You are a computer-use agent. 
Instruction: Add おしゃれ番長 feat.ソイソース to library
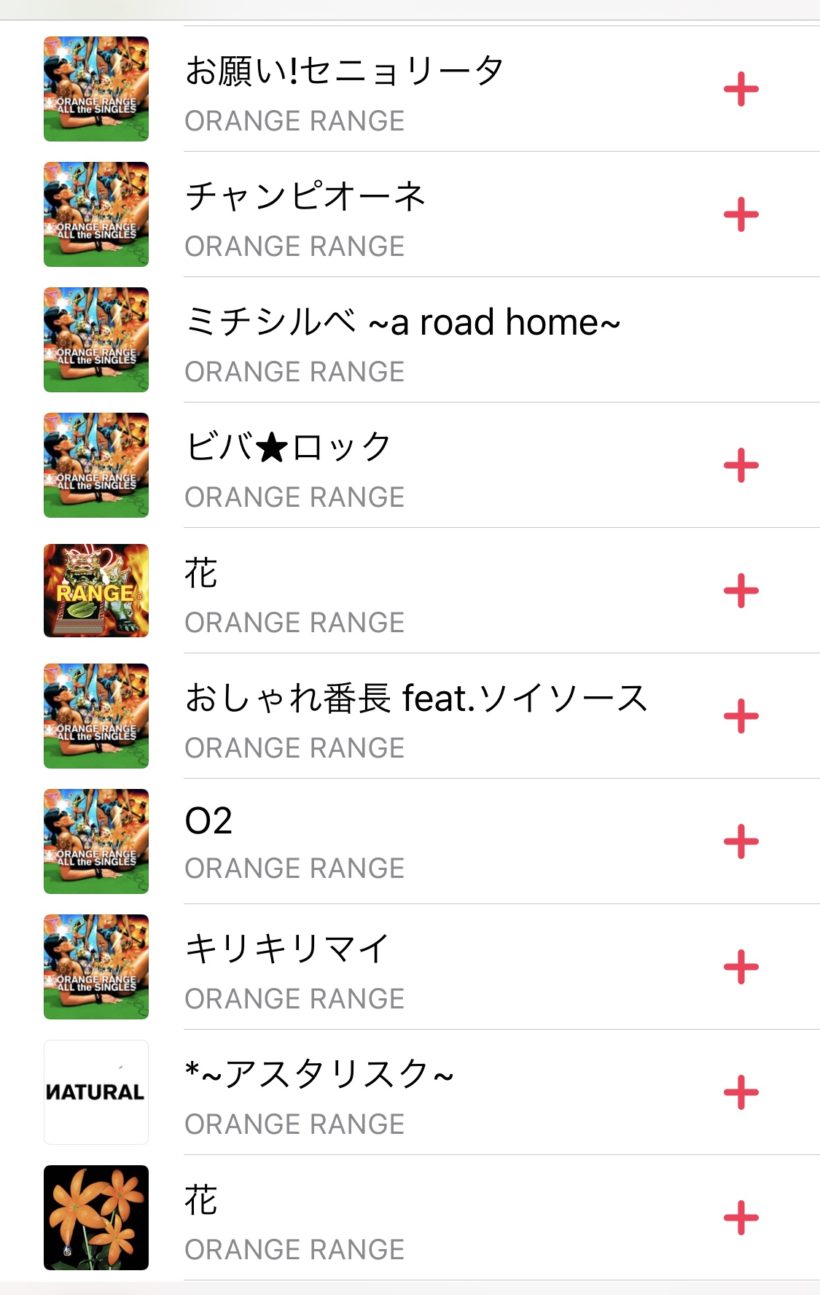coord(741,716)
